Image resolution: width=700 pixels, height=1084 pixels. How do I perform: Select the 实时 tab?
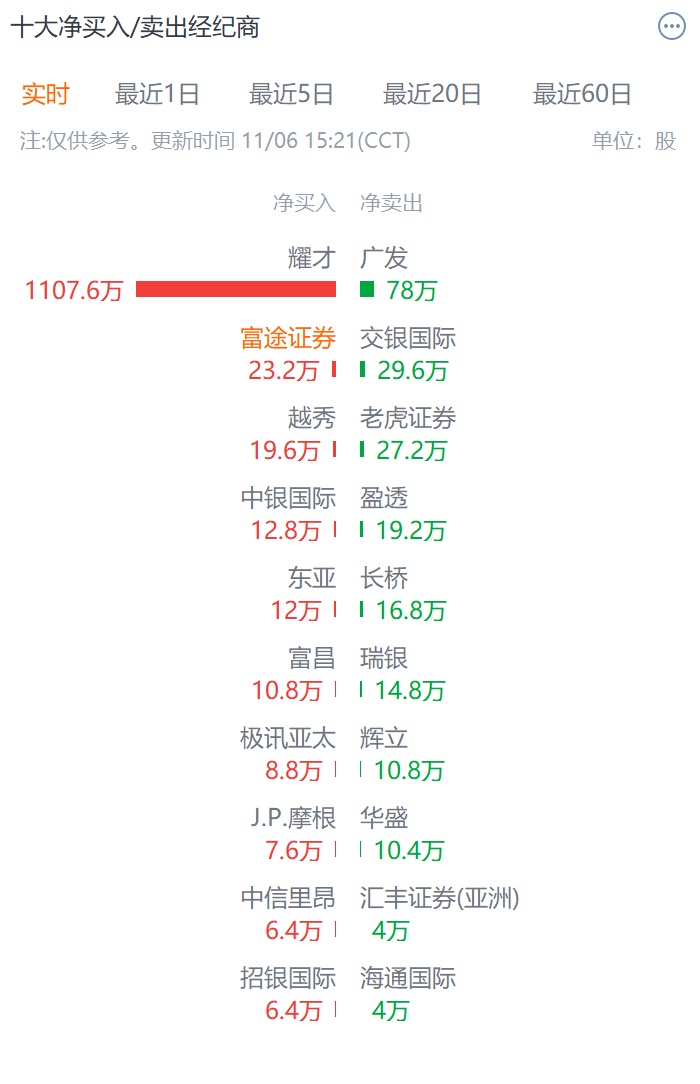pyautogui.click(x=46, y=95)
